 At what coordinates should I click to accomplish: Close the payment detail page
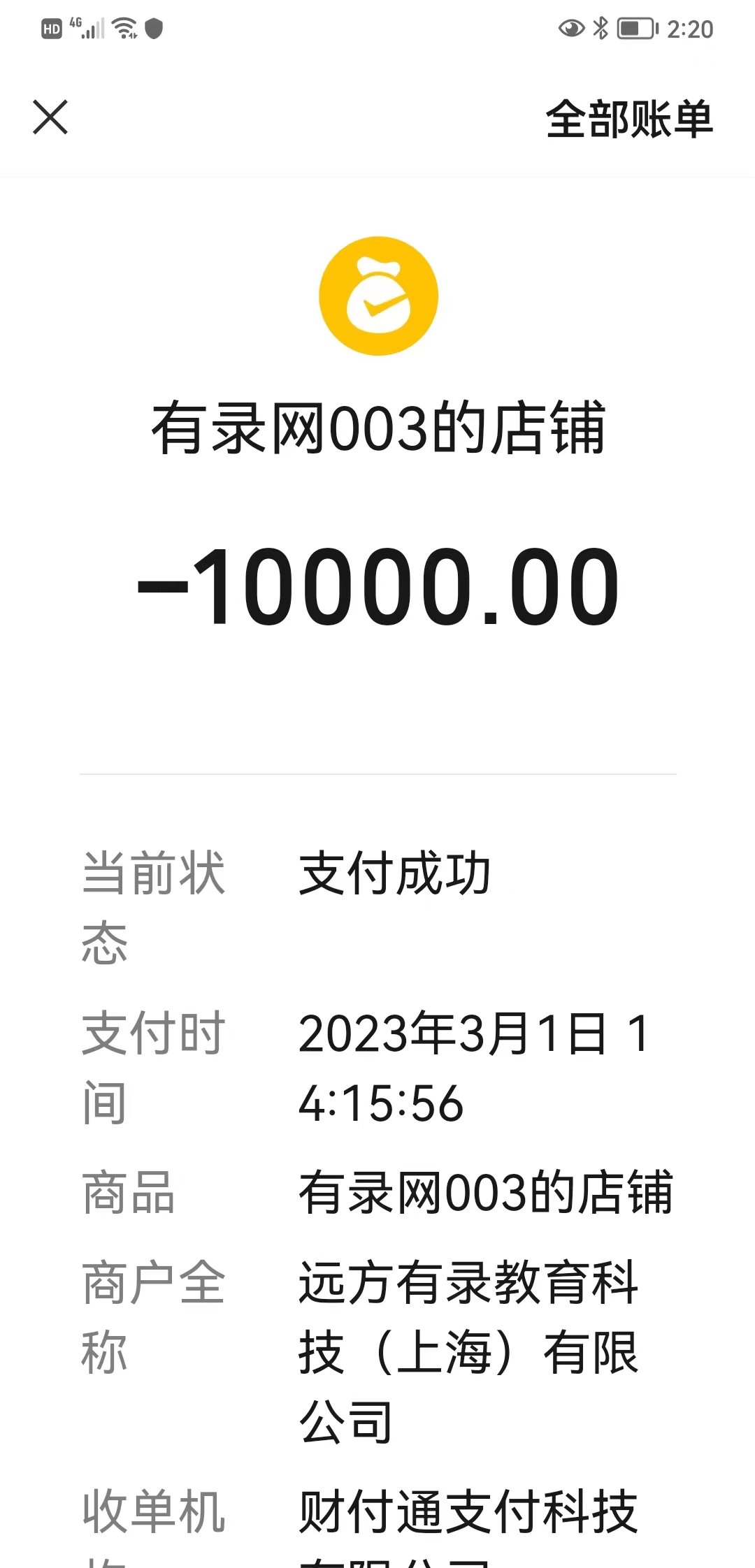click(50, 117)
